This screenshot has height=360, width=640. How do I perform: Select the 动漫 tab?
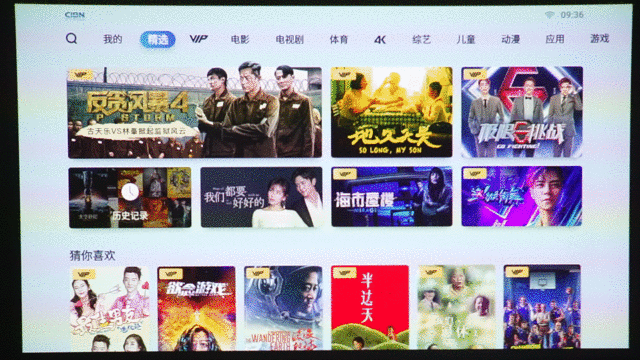tap(510, 39)
